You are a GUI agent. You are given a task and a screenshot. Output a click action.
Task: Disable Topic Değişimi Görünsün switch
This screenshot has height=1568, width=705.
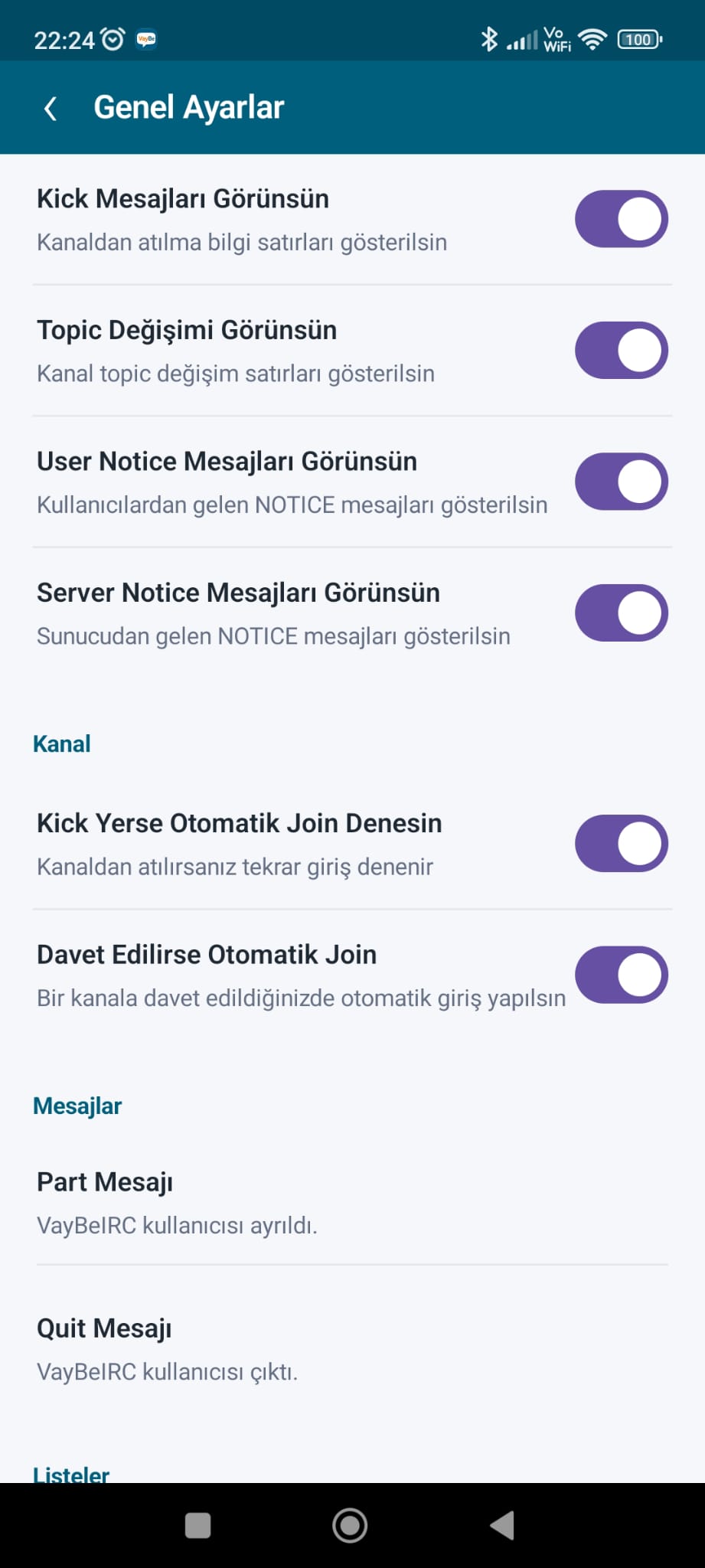click(x=622, y=351)
